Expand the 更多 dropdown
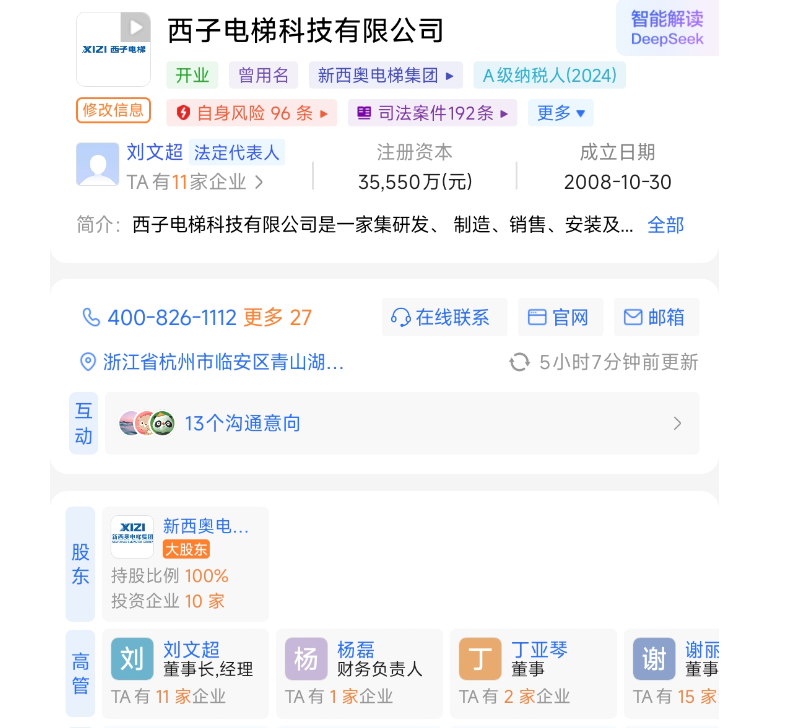The width and height of the screenshot is (788, 728). 560,113
